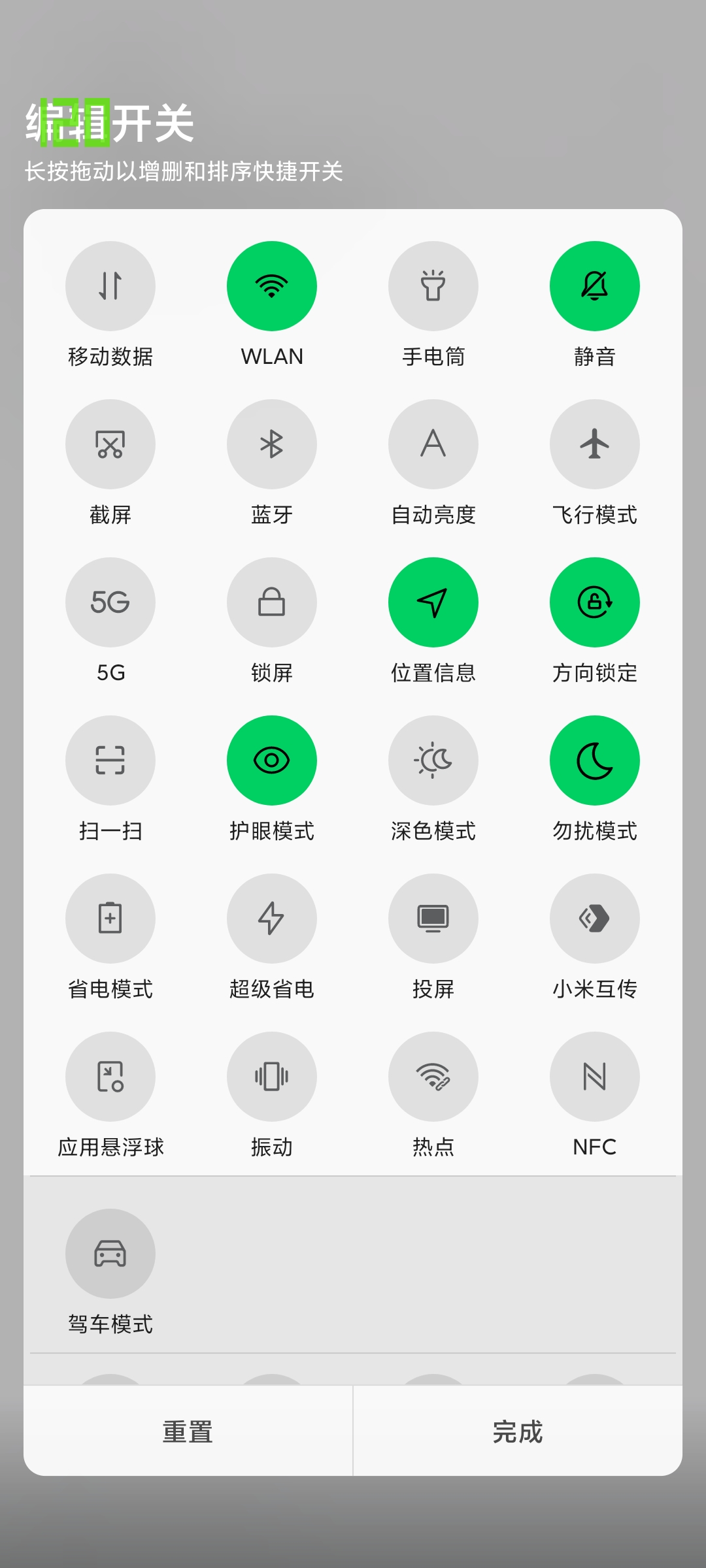Viewport: 706px width, 1568px height.
Task: Select the 5G switch tile
Action: click(110, 602)
